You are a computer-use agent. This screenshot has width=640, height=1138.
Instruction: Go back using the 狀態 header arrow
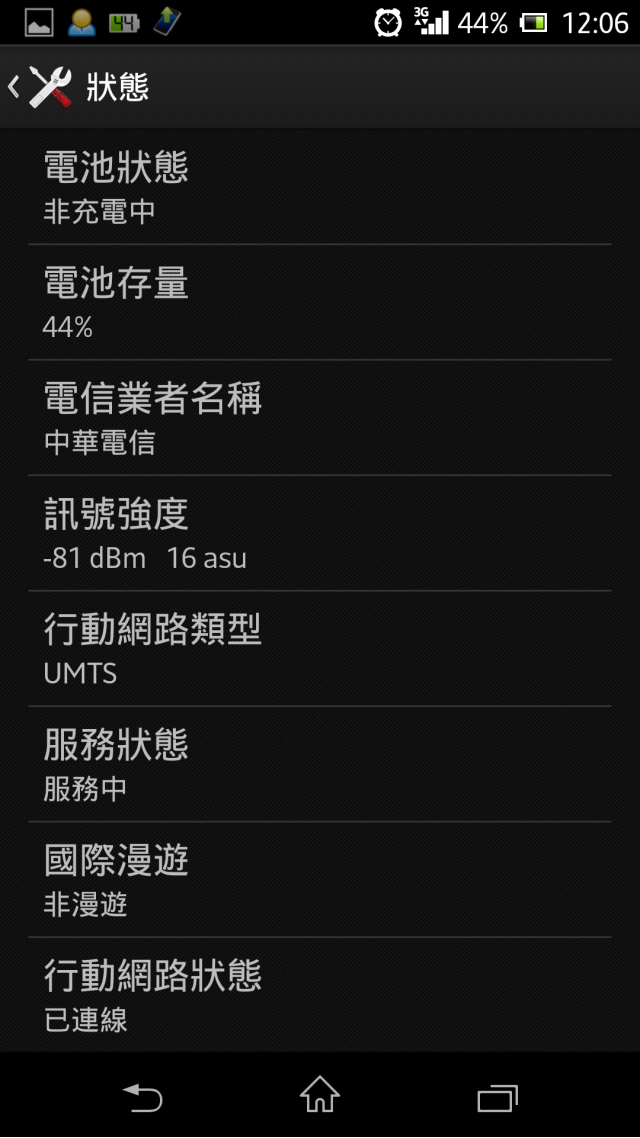point(14,87)
